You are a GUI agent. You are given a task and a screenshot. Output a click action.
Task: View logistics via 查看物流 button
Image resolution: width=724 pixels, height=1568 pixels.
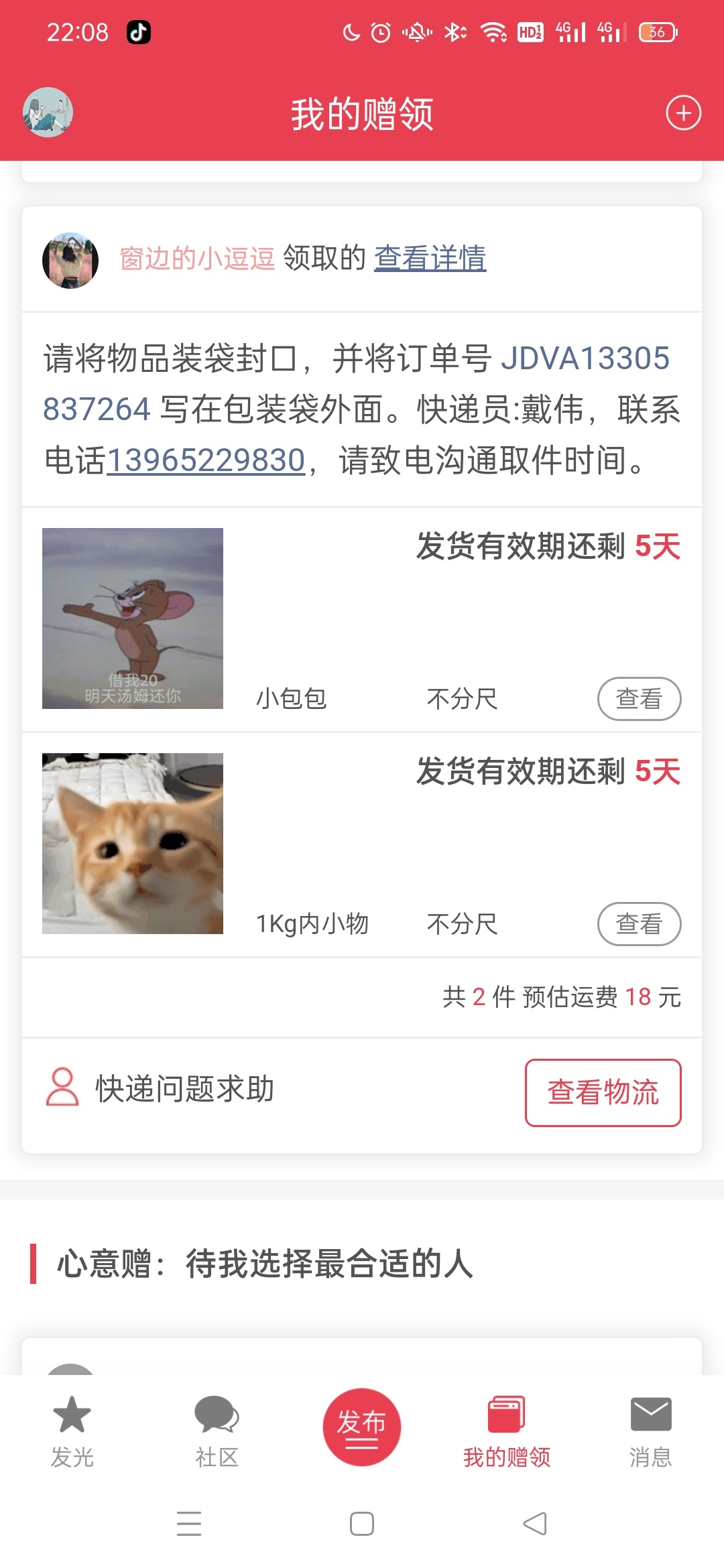pos(603,1092)
